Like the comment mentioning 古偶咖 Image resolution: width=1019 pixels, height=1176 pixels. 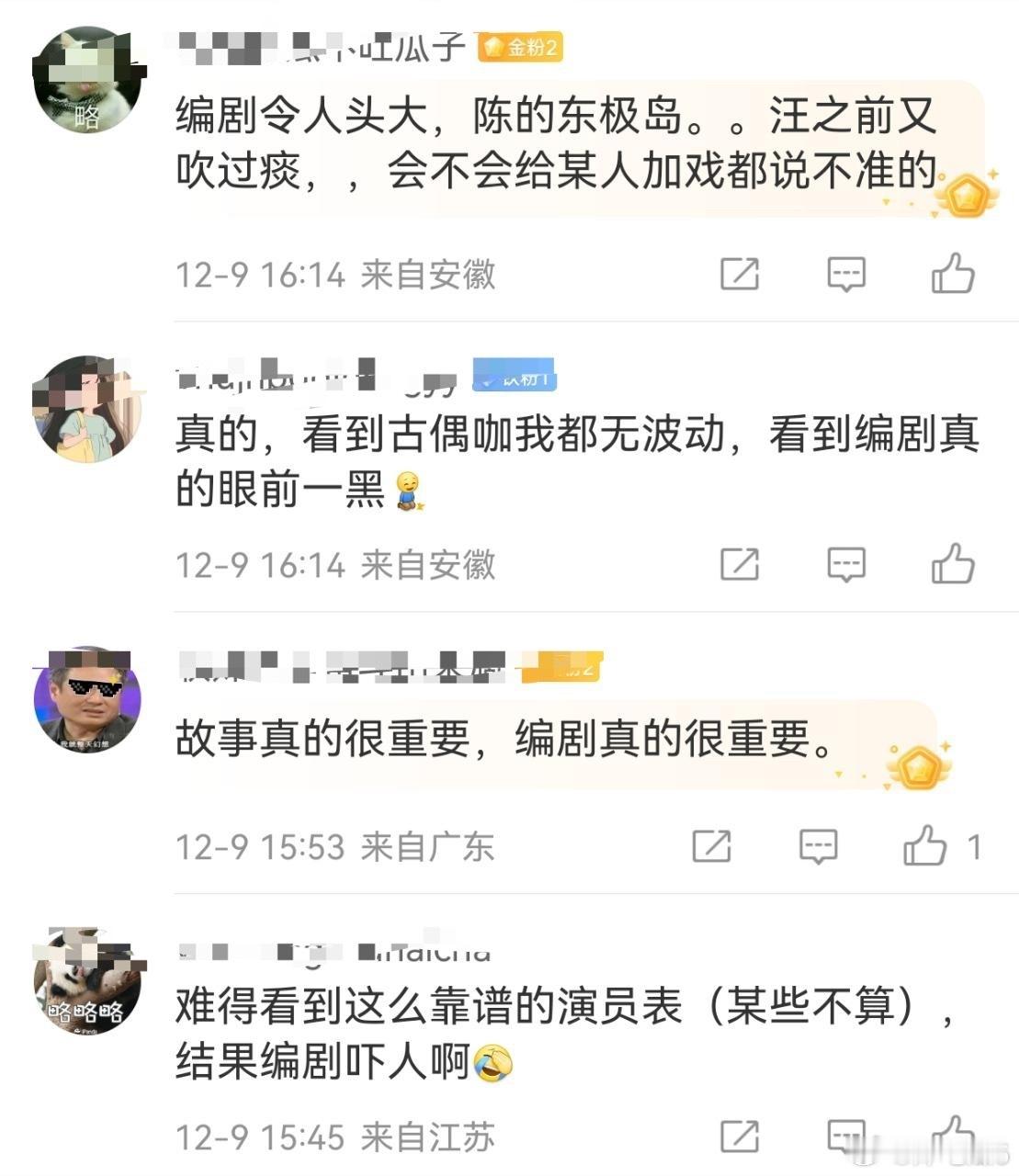tap(953, 564)
